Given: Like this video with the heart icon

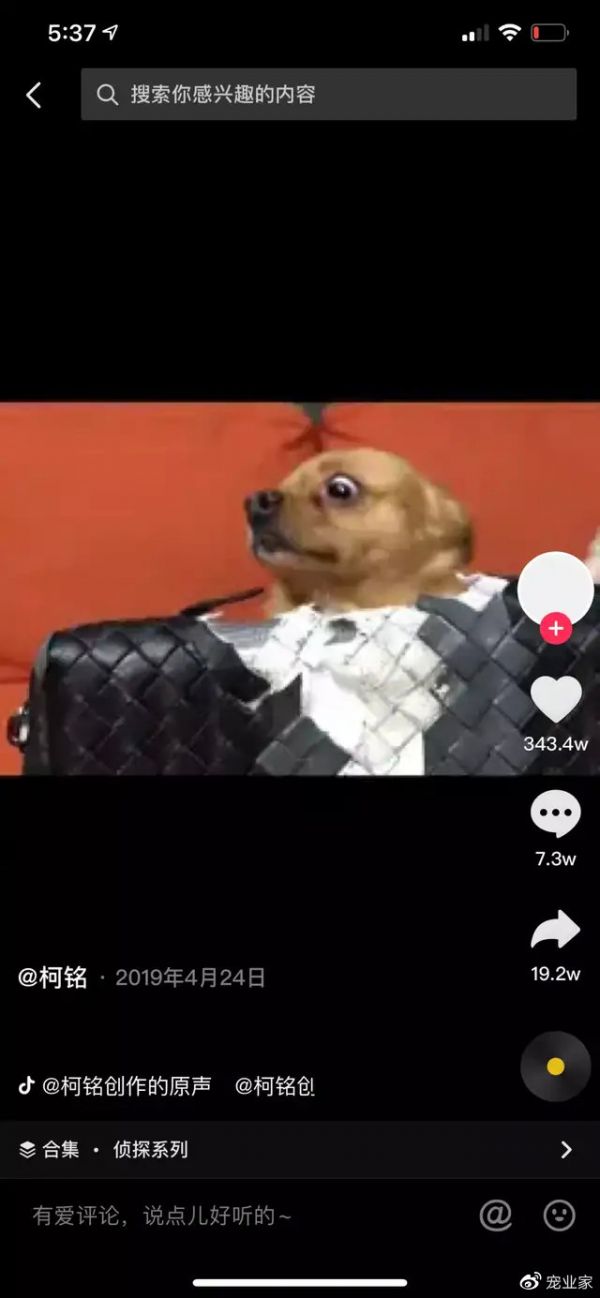Looking at the screenshot, I should click(555, 699).
